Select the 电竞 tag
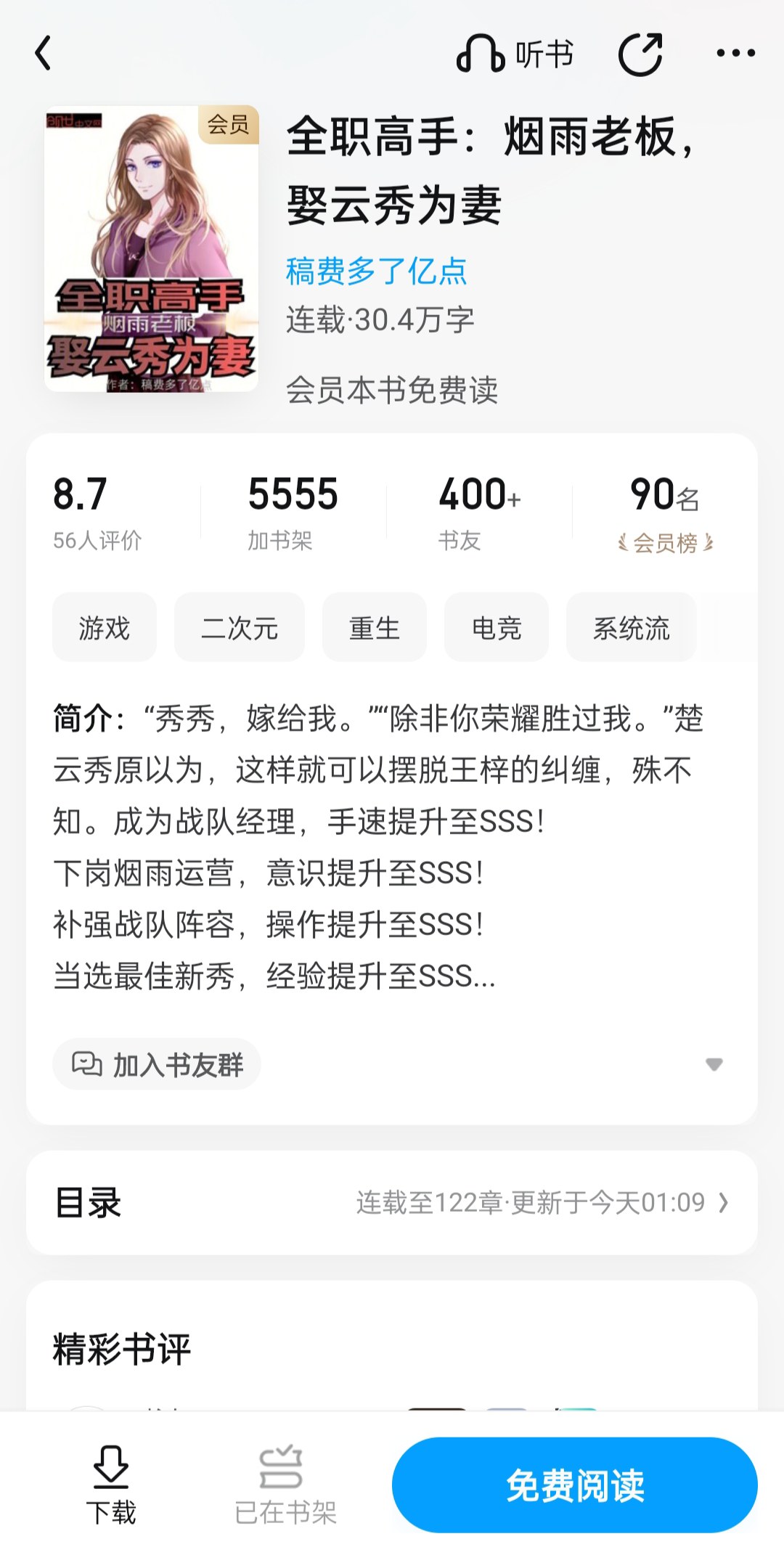This screenshot has height=1563, width=784. (497, 627)
